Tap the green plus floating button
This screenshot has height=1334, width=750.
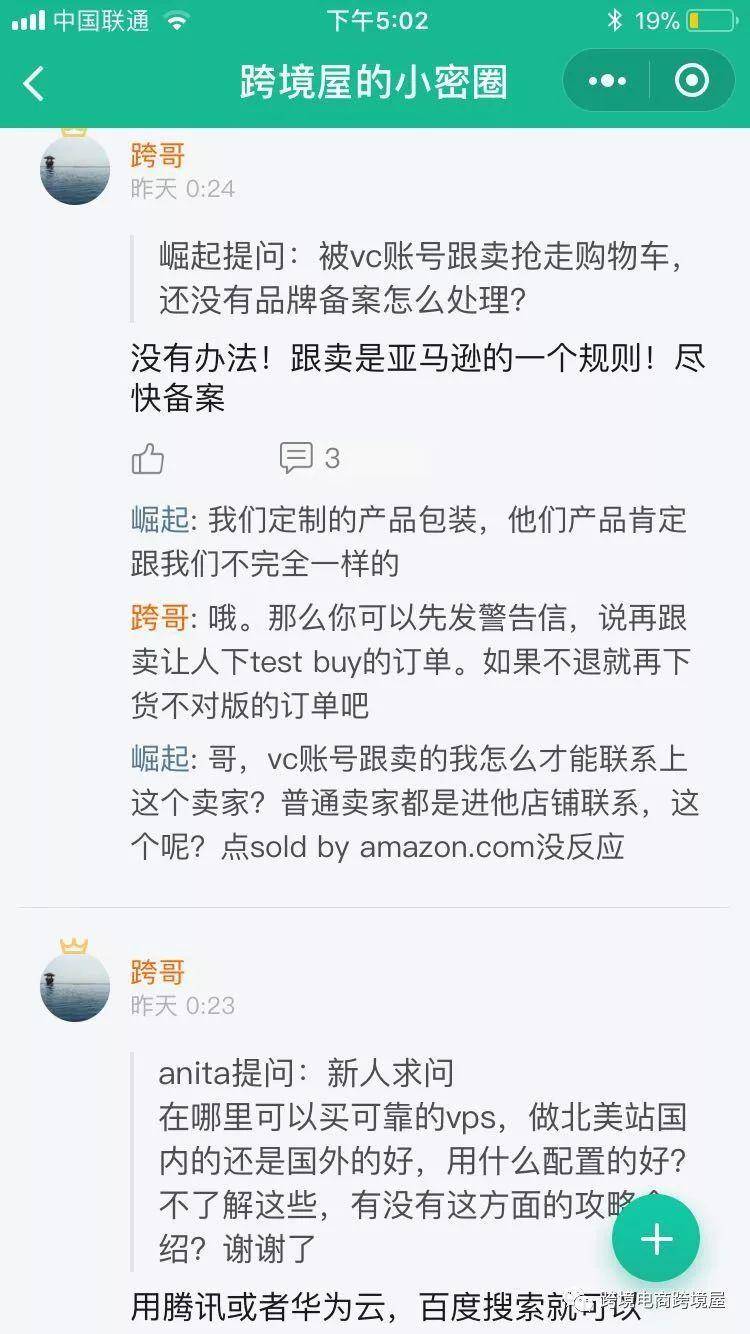tap(656, 1240)
